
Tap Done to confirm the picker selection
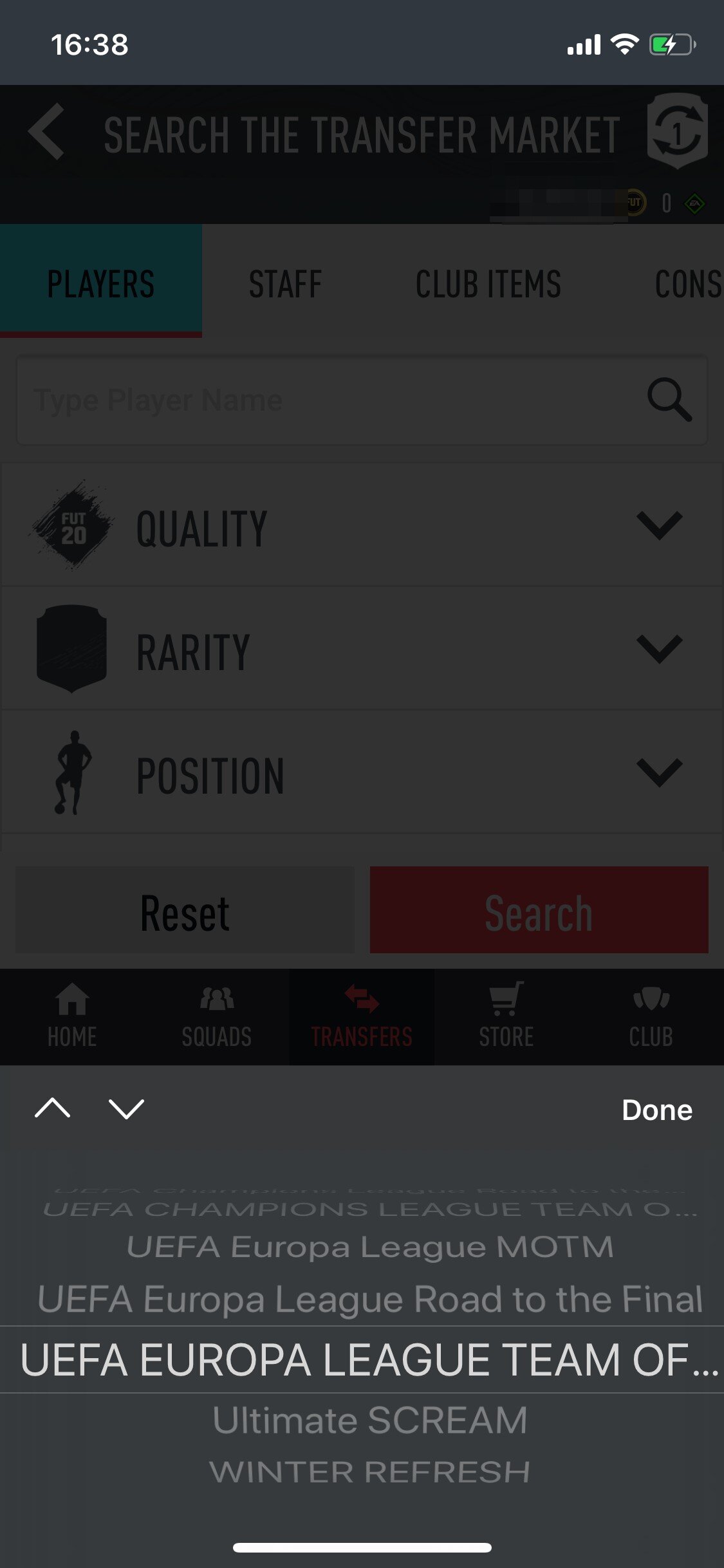[656, 1110]
